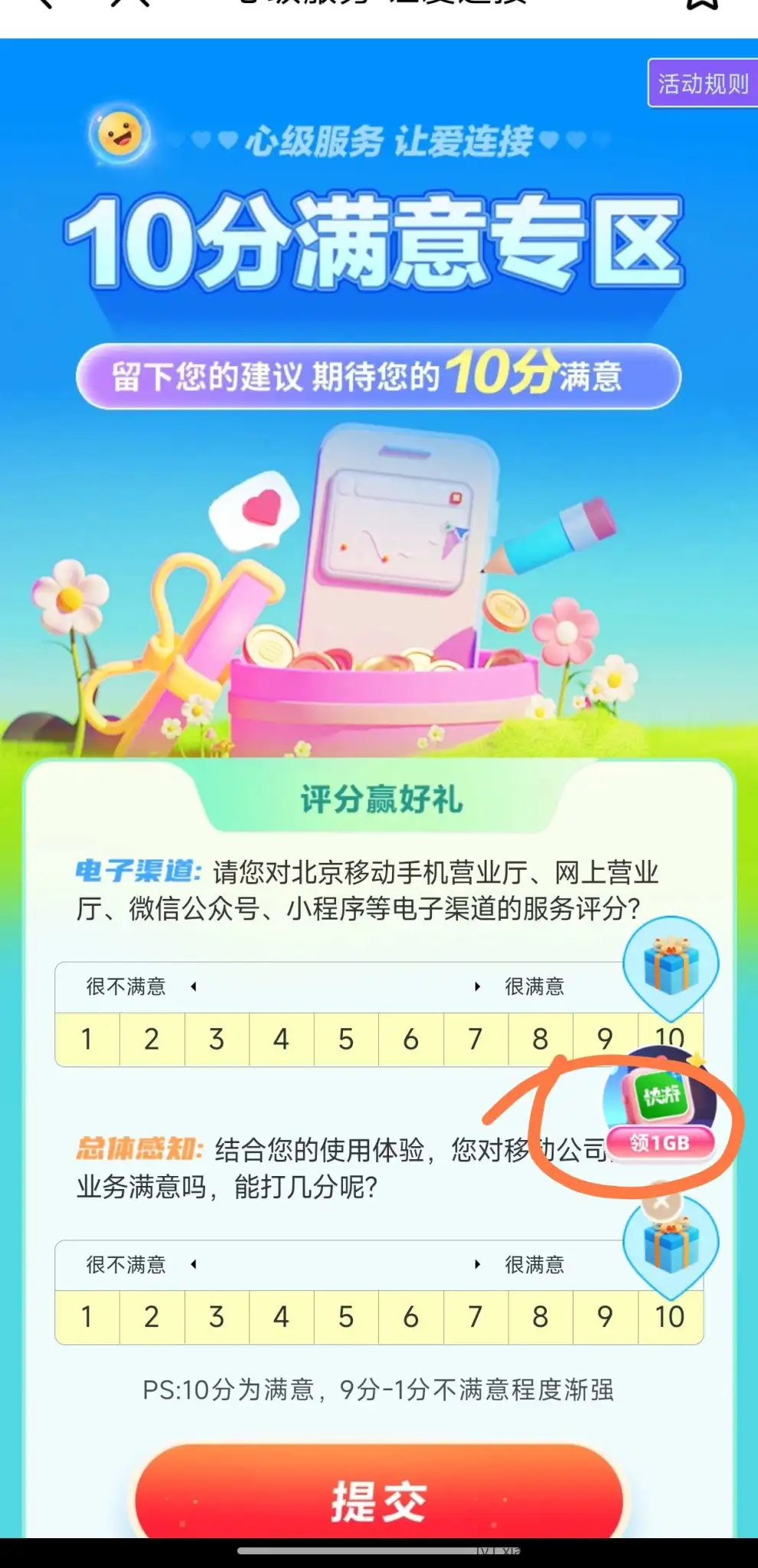758x1568 pixels.
Task: Select score 4 for 总体感知 question
Action: click(281, 1317)
